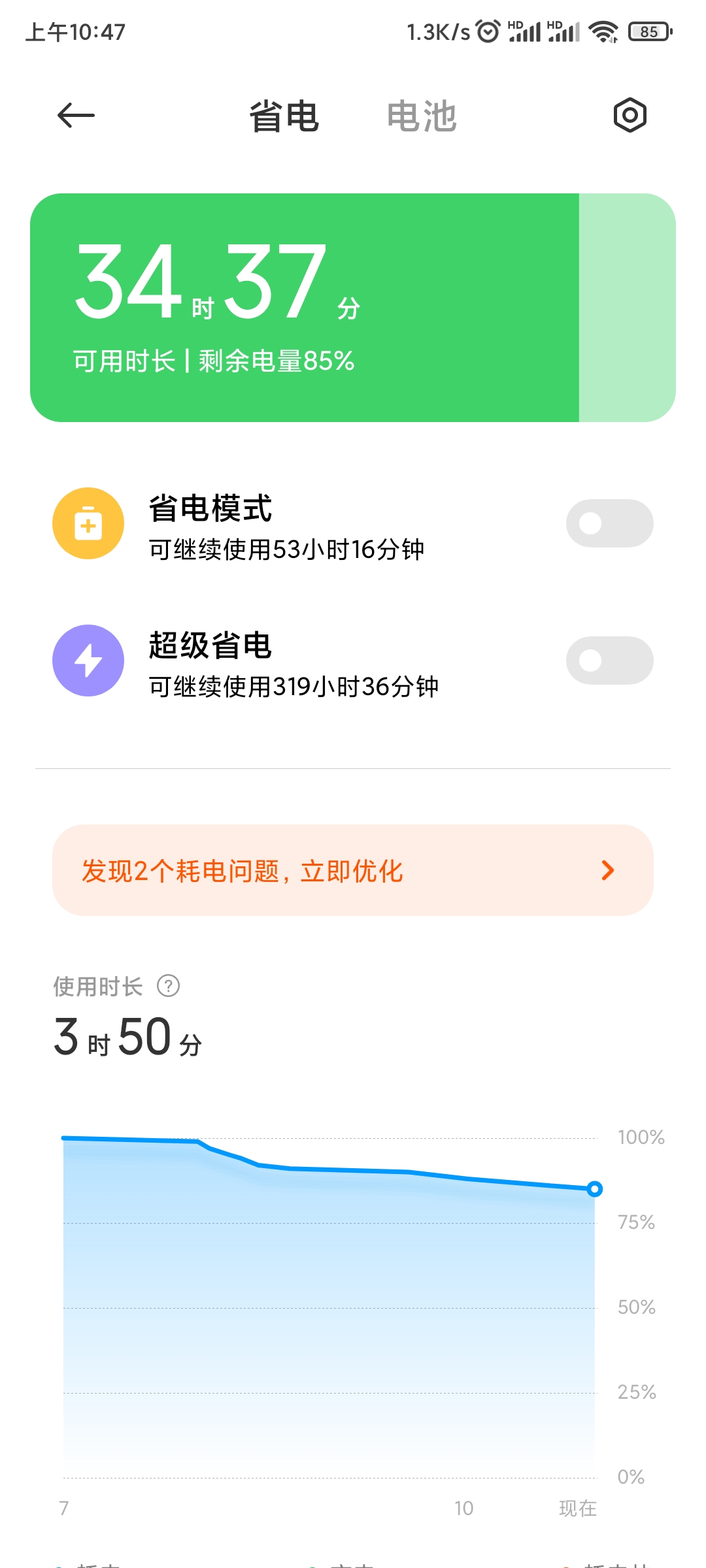
Task: Enable the 省电模式 switch
Action: point(609,523)
